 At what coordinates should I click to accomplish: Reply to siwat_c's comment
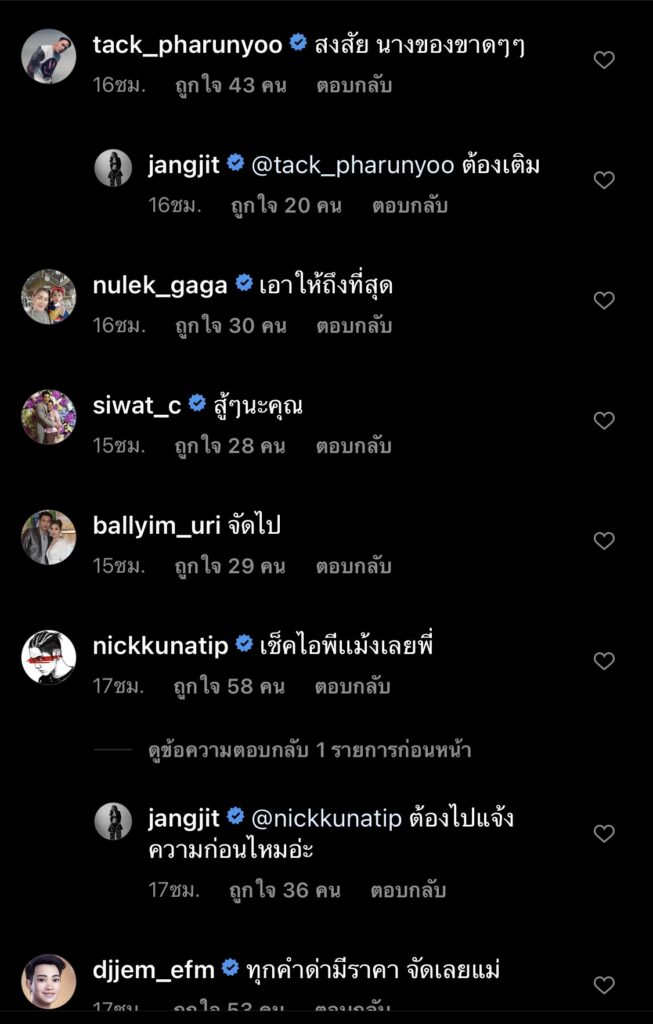point(353,446)
